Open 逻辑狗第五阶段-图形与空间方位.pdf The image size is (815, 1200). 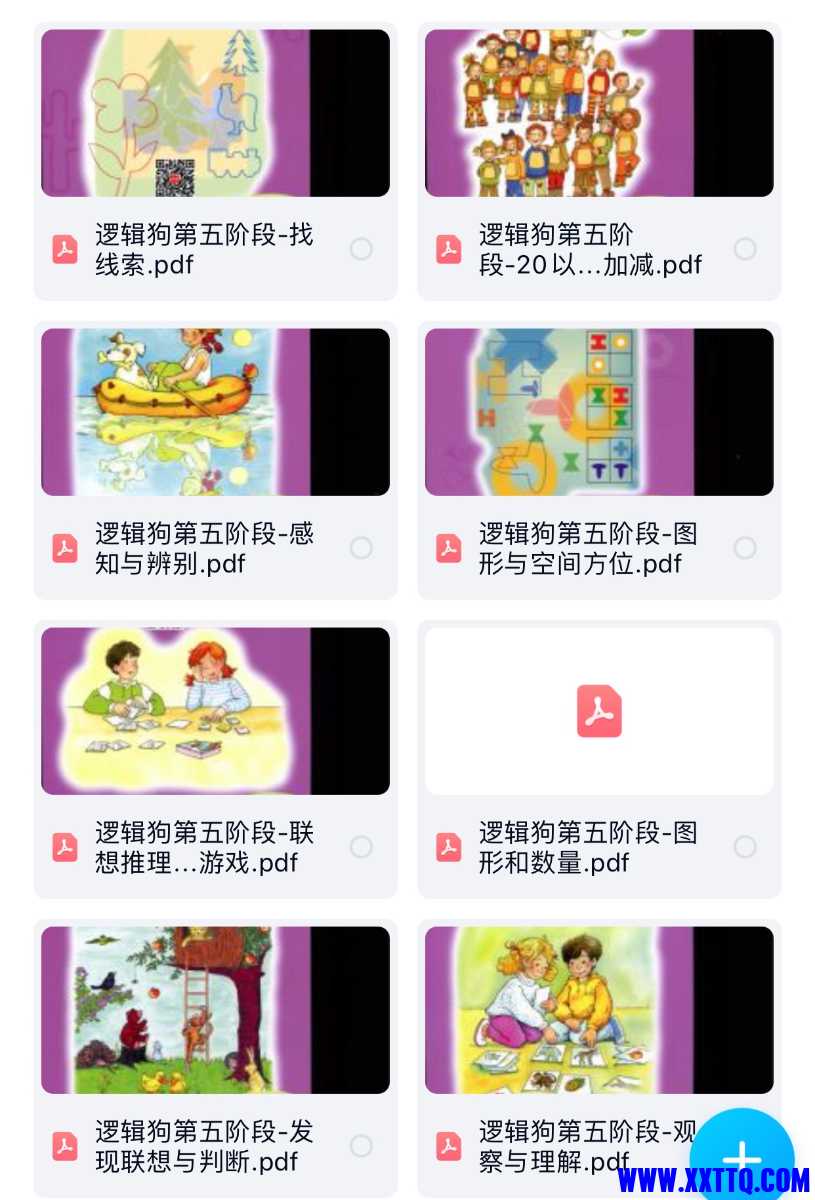(x=599, y=412)
